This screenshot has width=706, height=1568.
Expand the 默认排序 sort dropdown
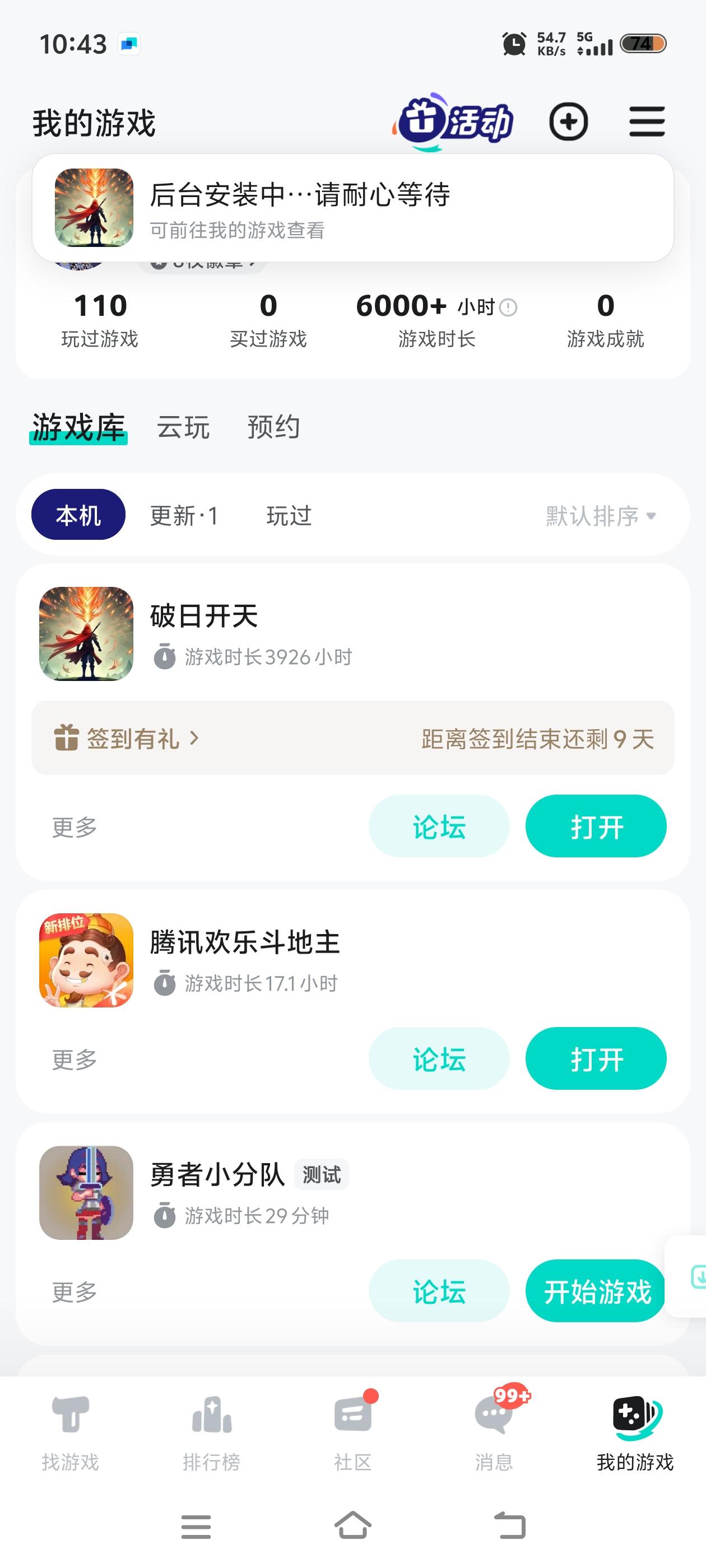601,516
